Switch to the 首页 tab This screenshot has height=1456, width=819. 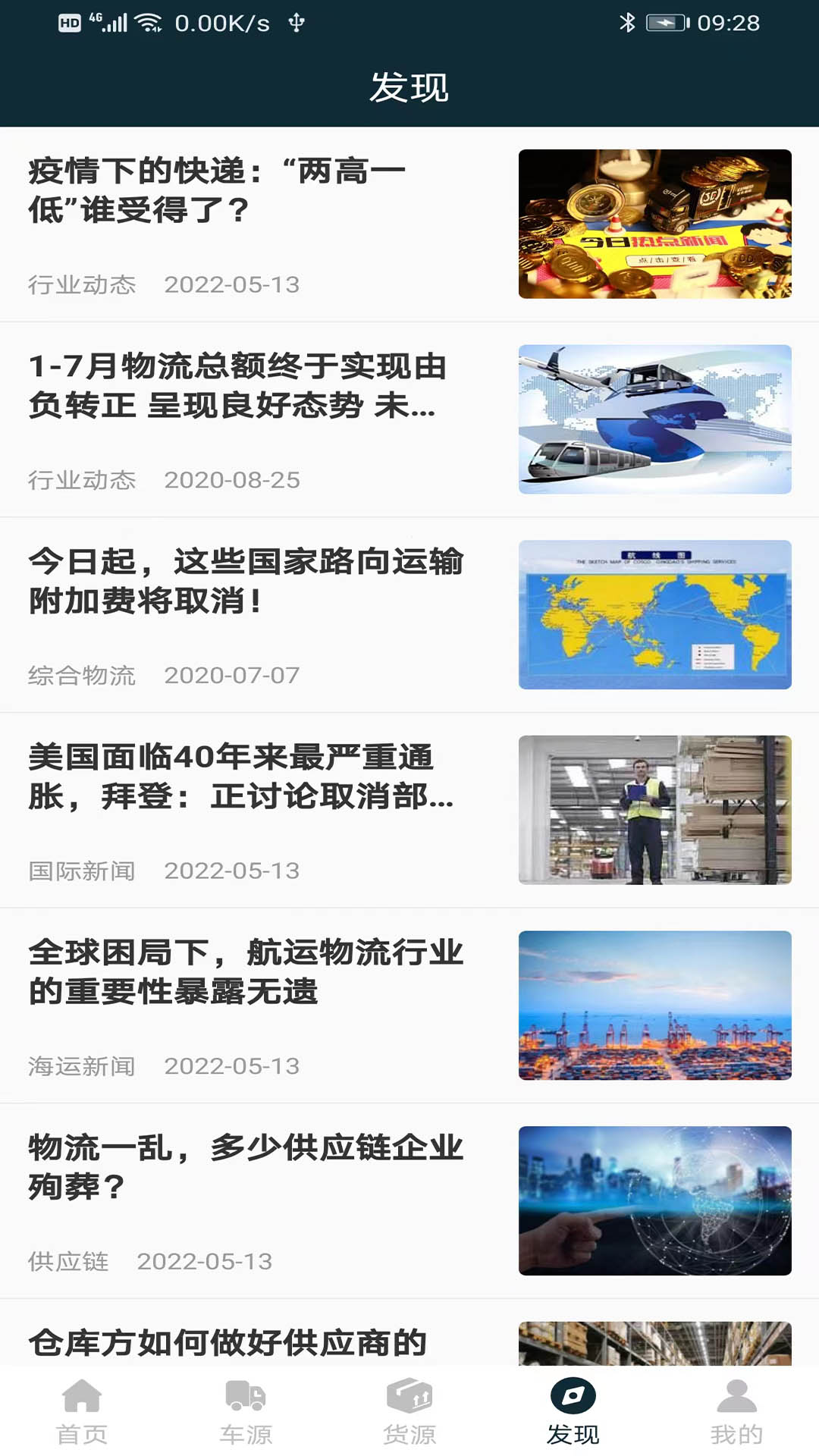pyautogui.click(x=82, y=1411)
